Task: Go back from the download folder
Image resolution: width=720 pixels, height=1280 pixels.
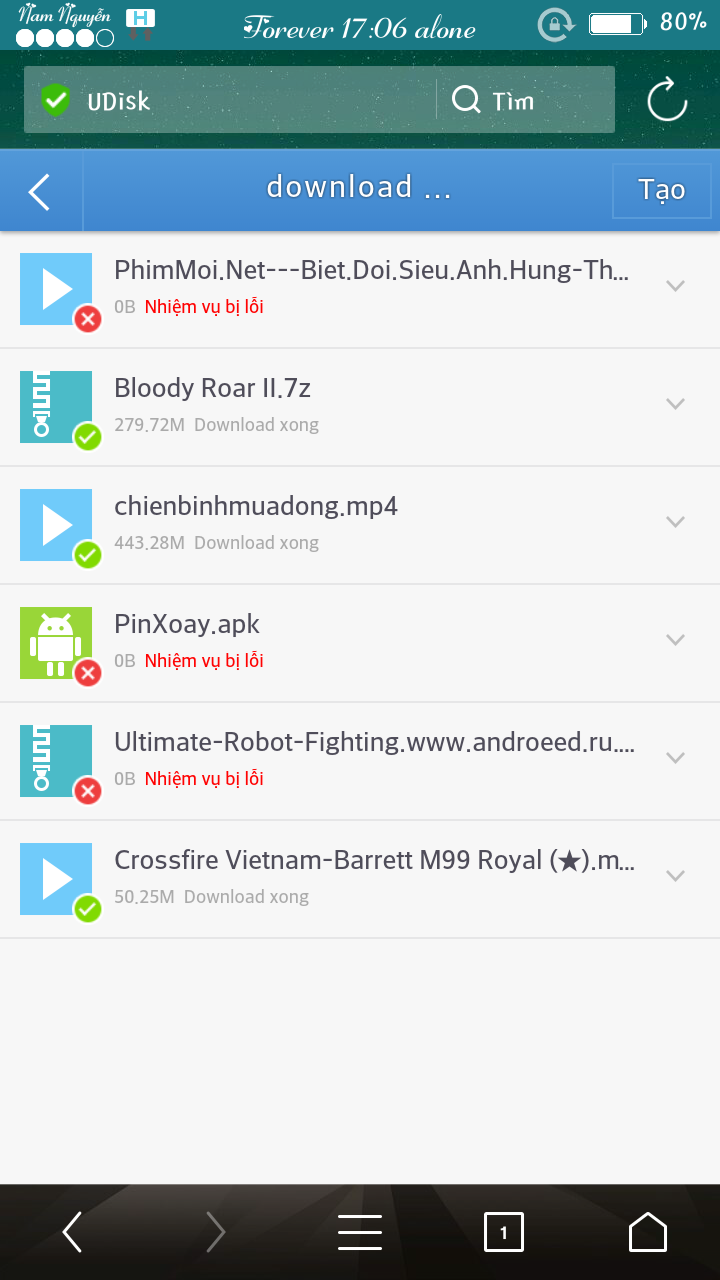Action: pyautogui.click(x=40, y=191)
